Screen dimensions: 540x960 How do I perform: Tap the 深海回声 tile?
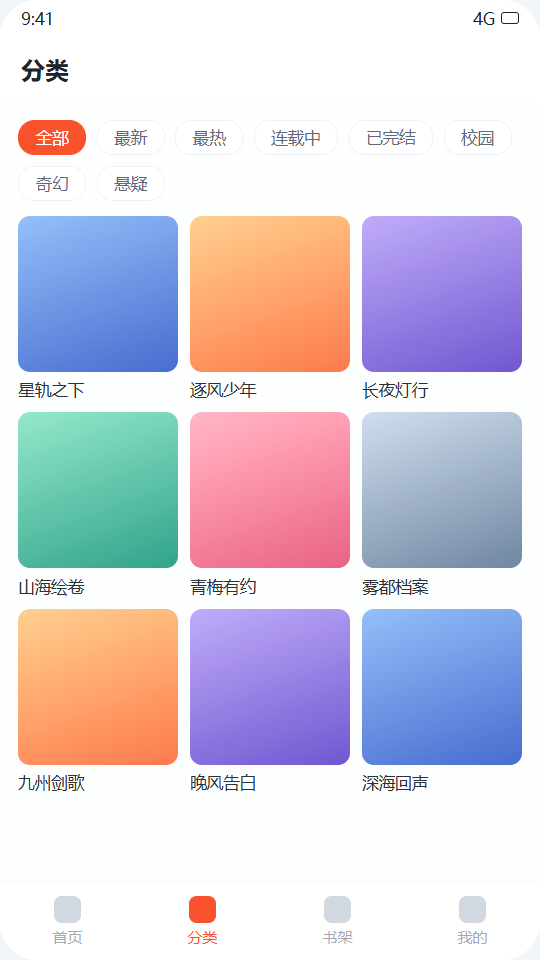tap(442, 687)
